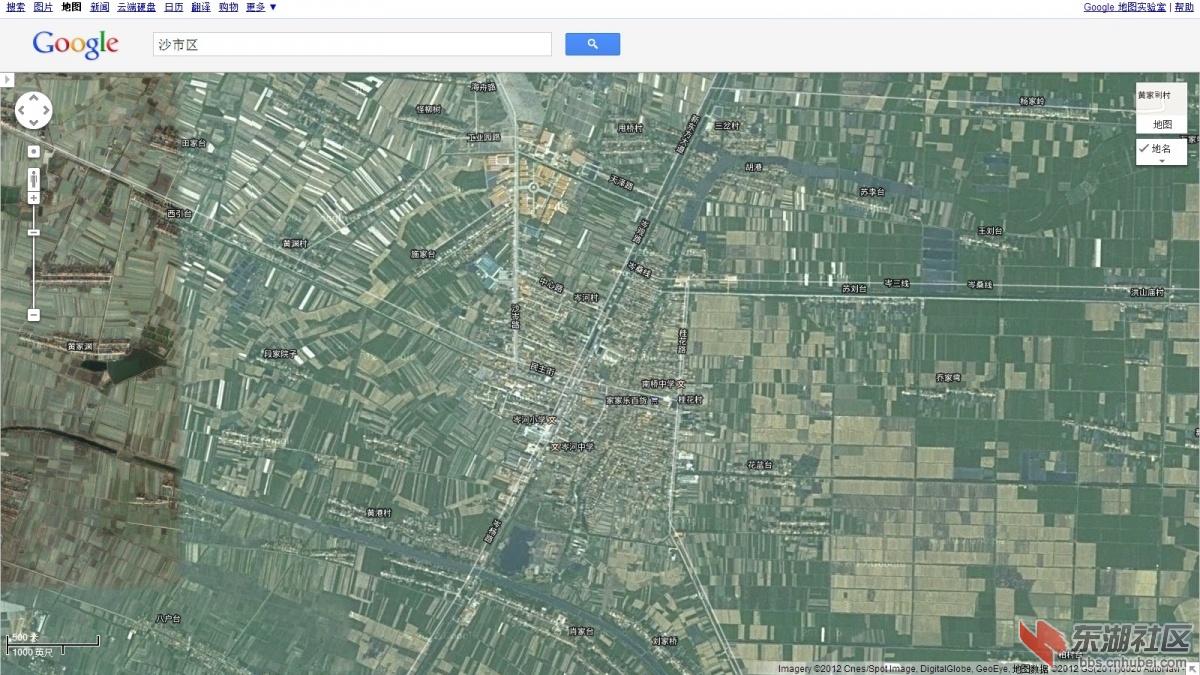Expand the collapsed left side panel arrow
The width and height of the screenshot is (1200, 675).
tap(6, 79)
